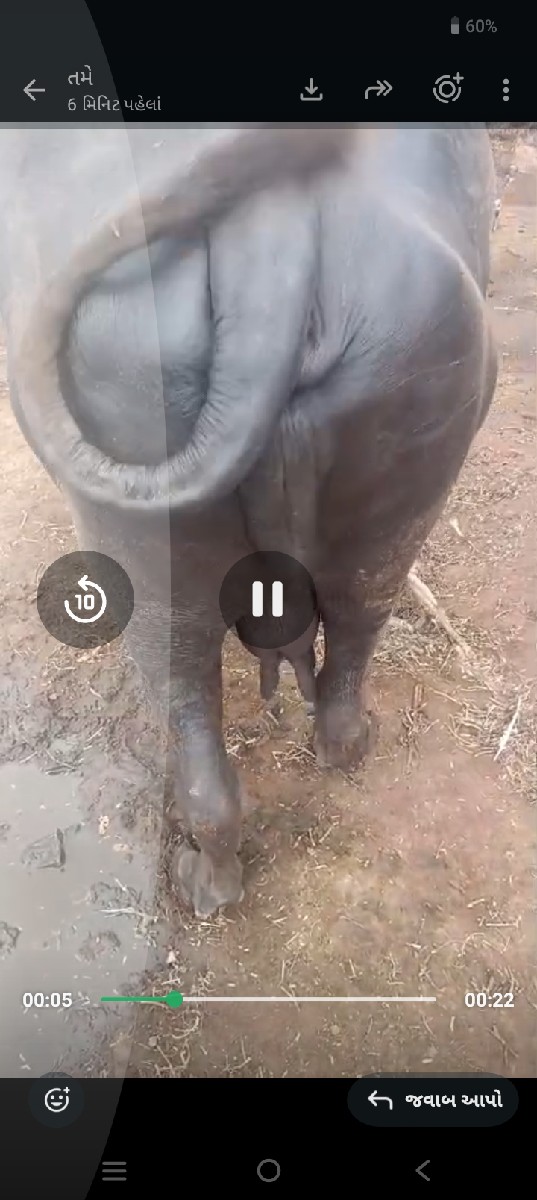This screenshot has height=1200, width=537.
Task: Go to the system home screen
Action: pos(268,1171)
